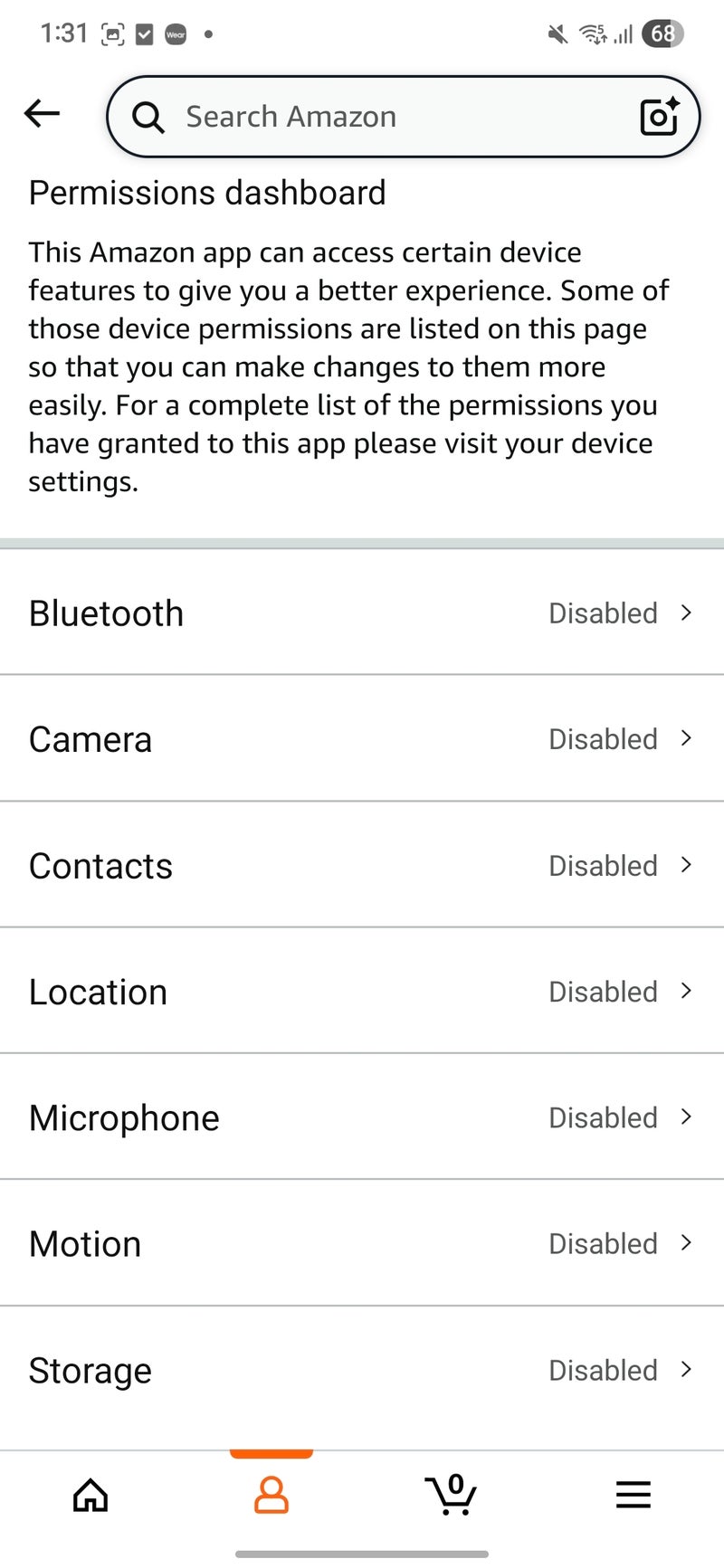Viewport: 724px width, 1568px height.
Task: Switch to the Home tab
Action: point(90,1495)
